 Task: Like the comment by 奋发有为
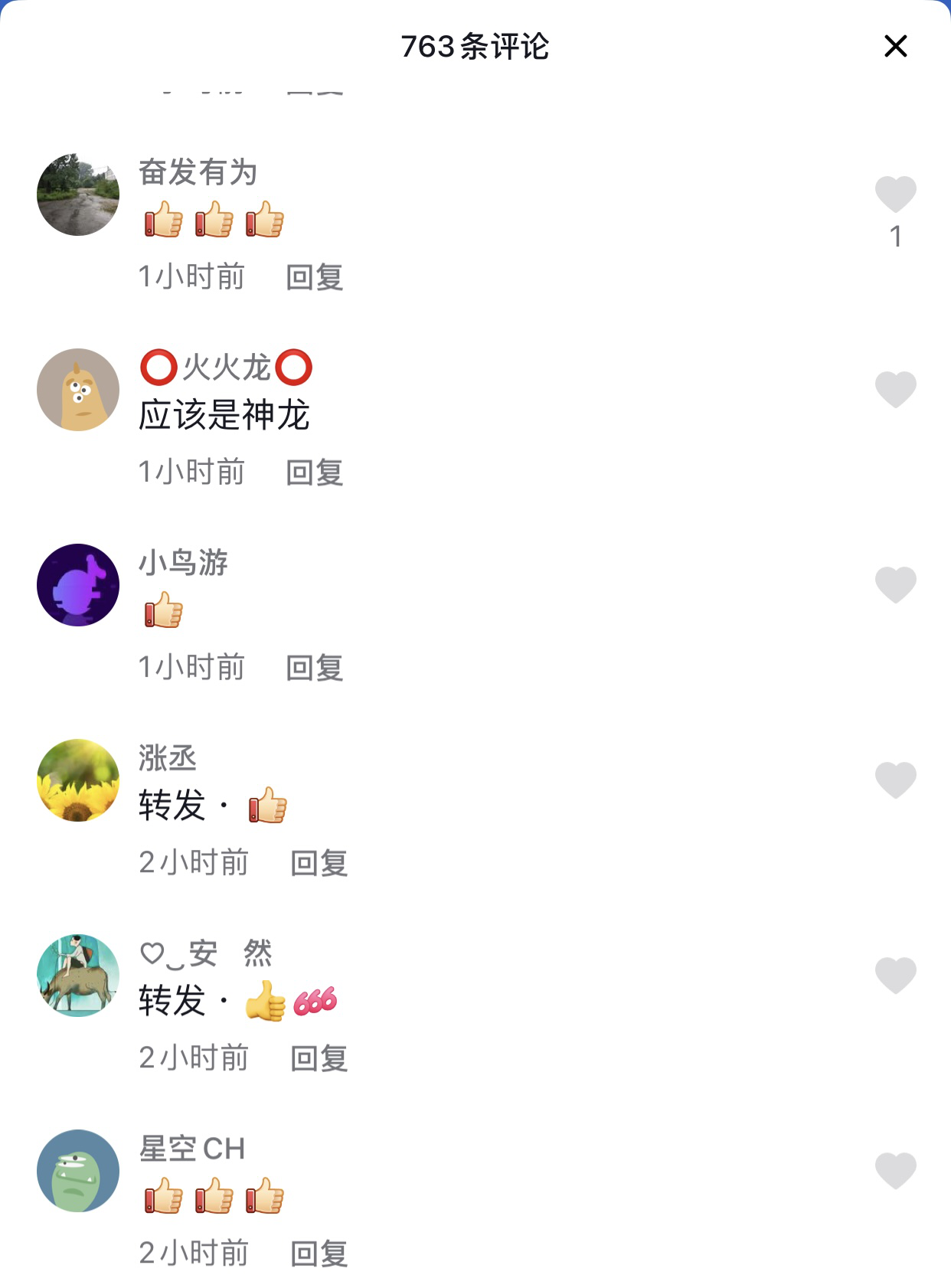coord(895,194)
